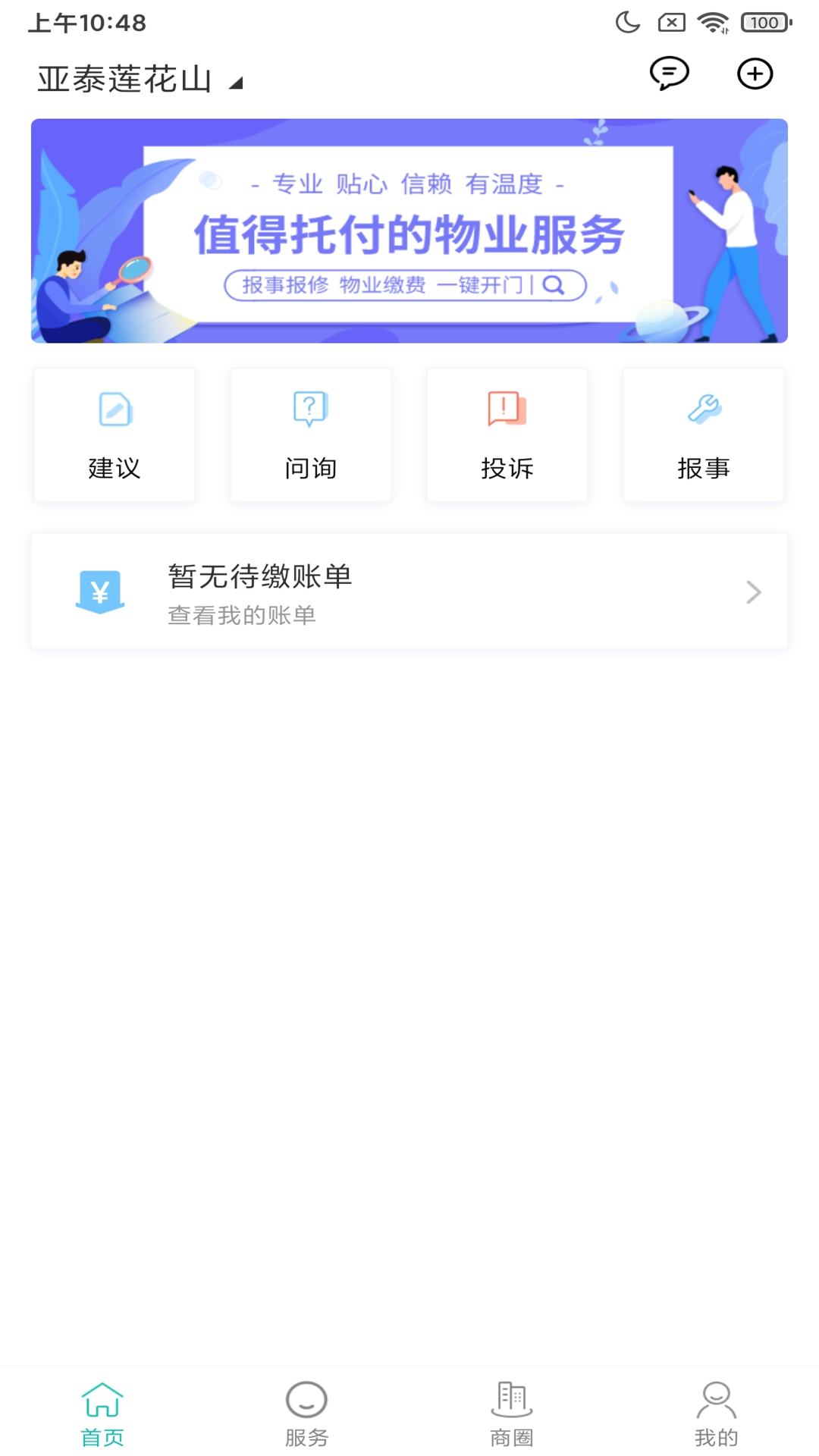Image resolution: width=819 pixels, height=1456 pixels.
Task: Open bill details via the right chevron
Action: (x=753, y=592)
